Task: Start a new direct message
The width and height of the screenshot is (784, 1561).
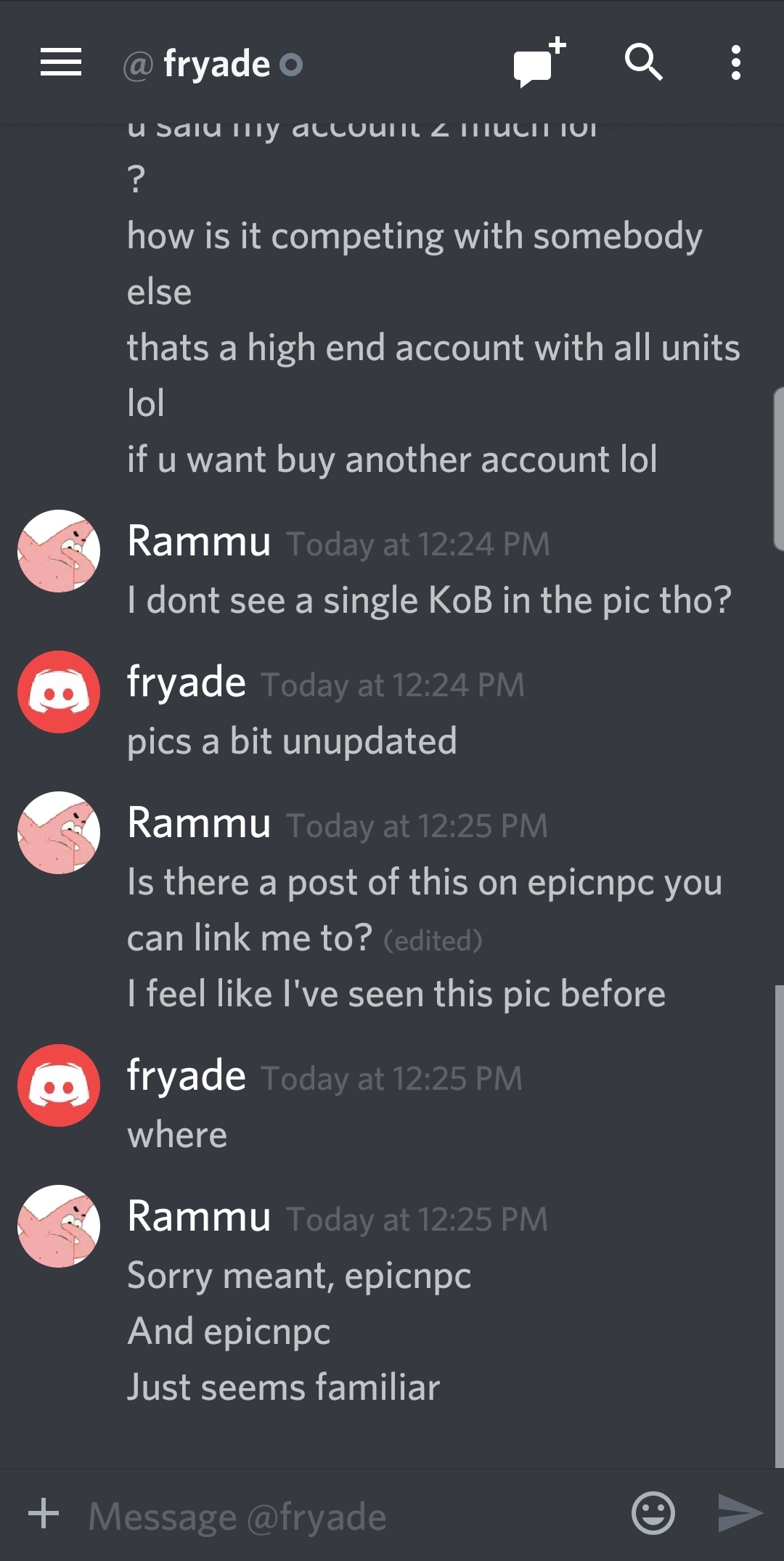Action: coord(535,62)
